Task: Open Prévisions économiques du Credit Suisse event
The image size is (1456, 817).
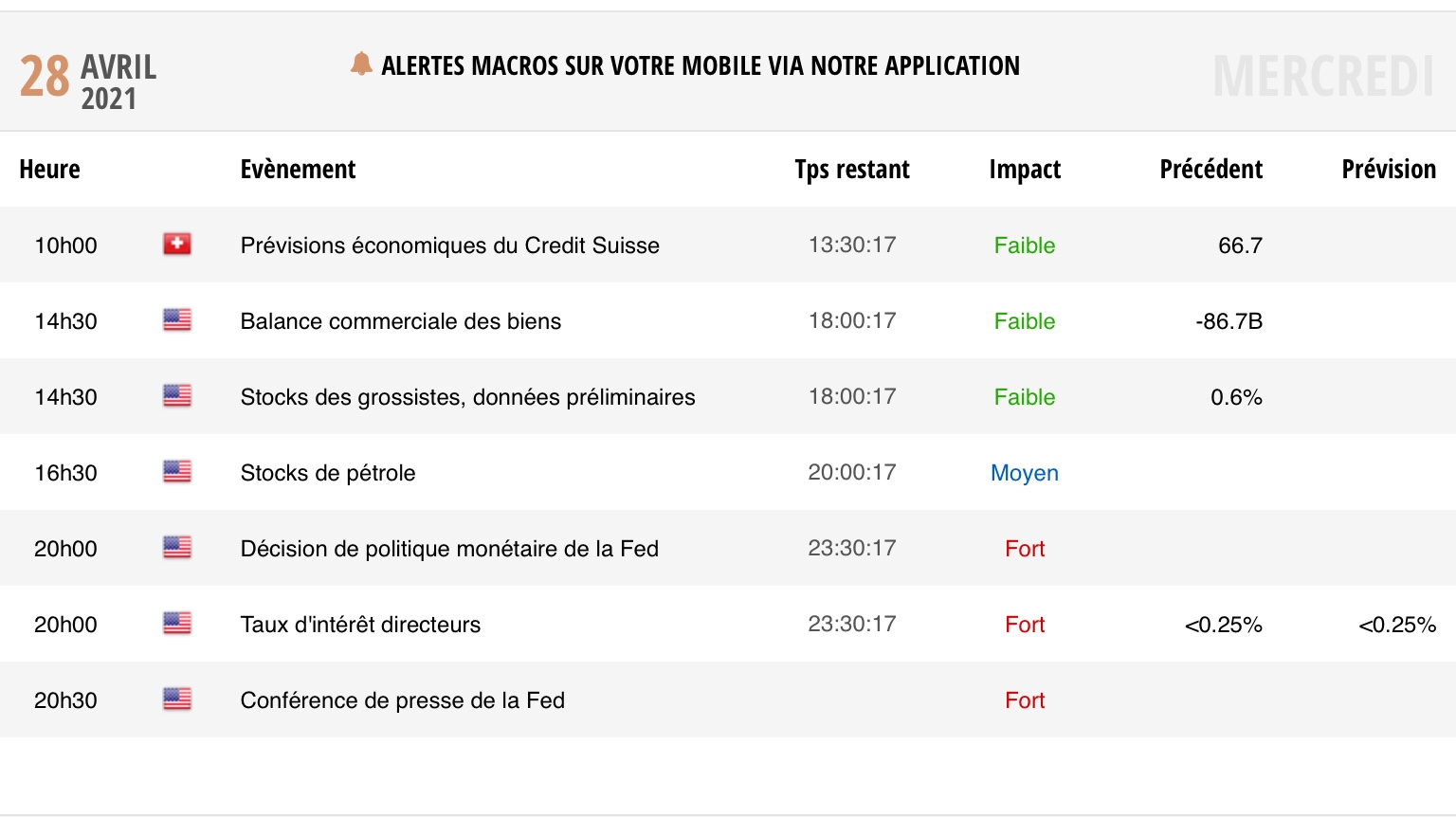Action: point(449,245)
